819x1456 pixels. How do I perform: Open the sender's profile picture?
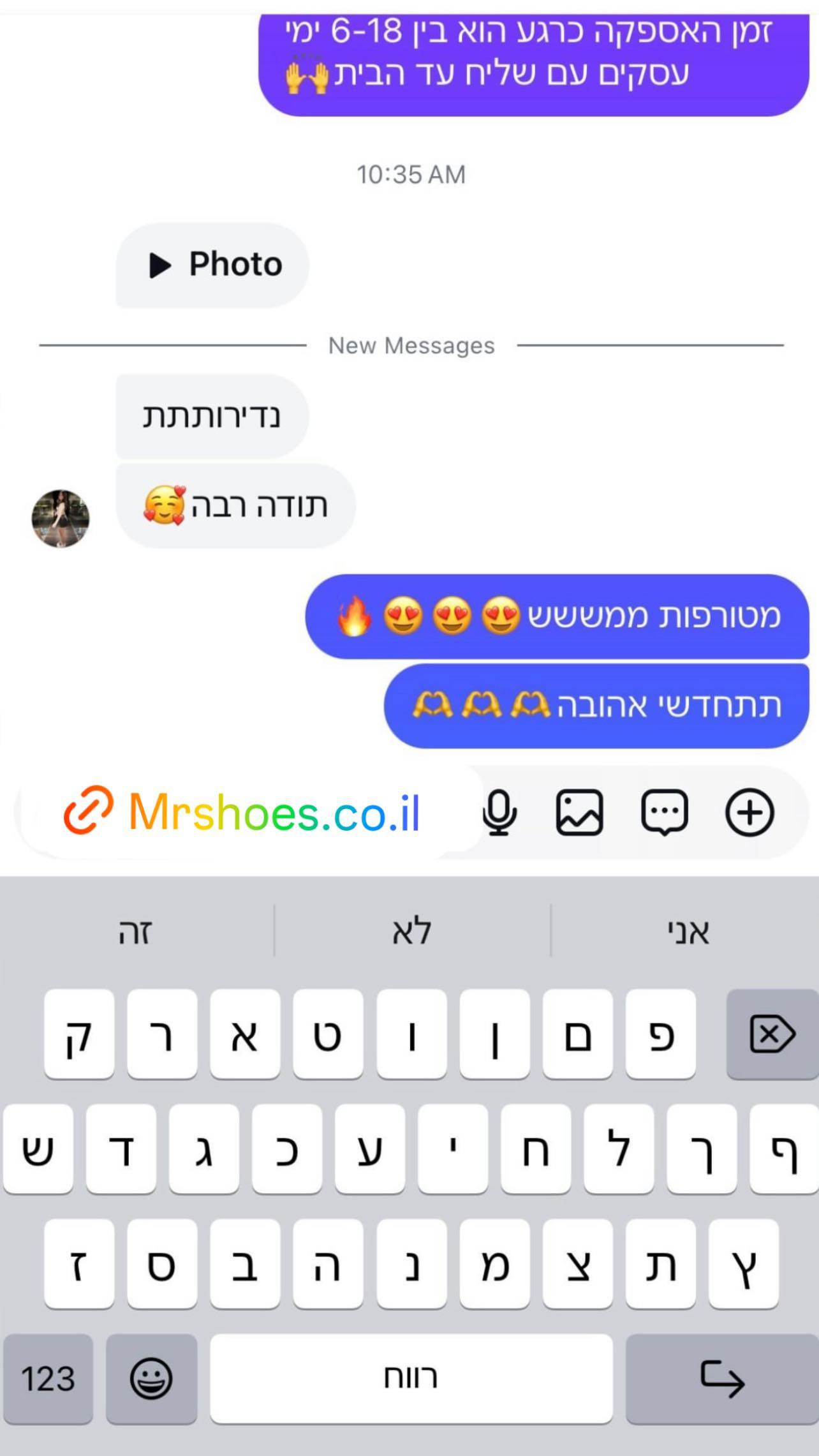[x=61, y=518]
